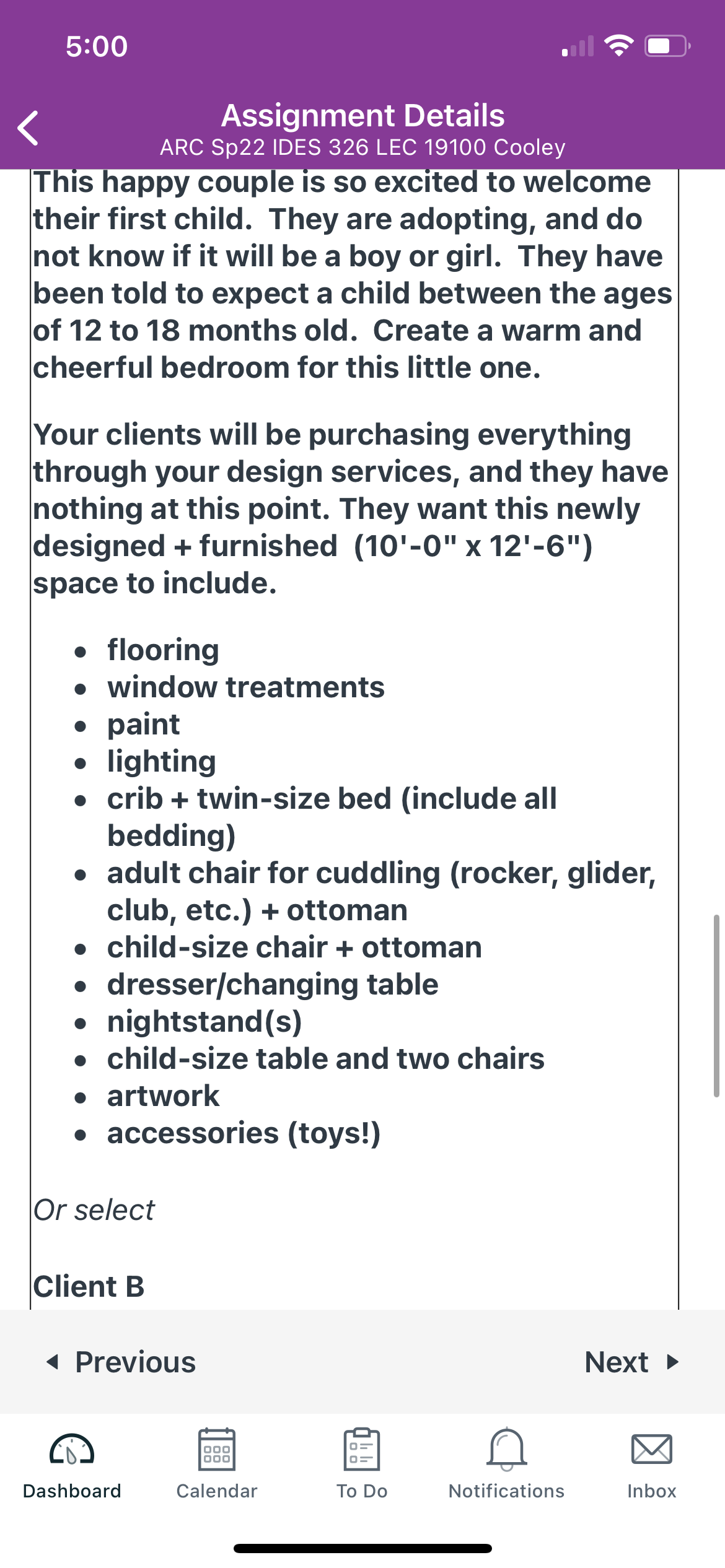Go to the Next item

632,1362
